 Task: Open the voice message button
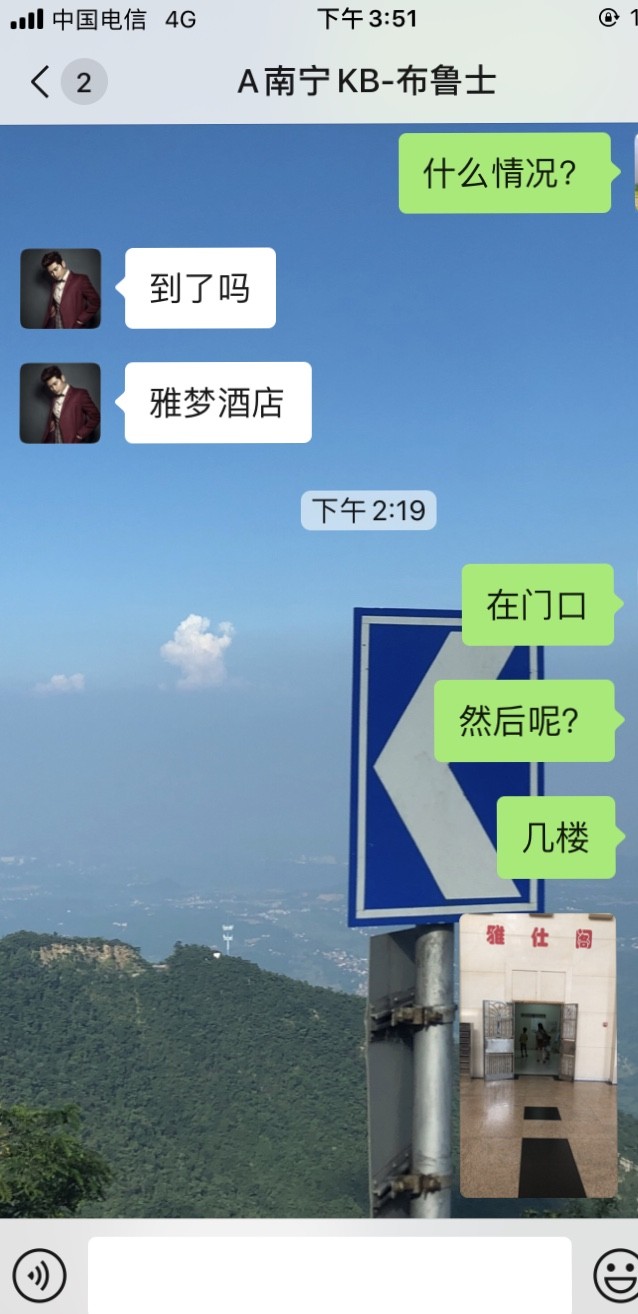point(40,1276)
